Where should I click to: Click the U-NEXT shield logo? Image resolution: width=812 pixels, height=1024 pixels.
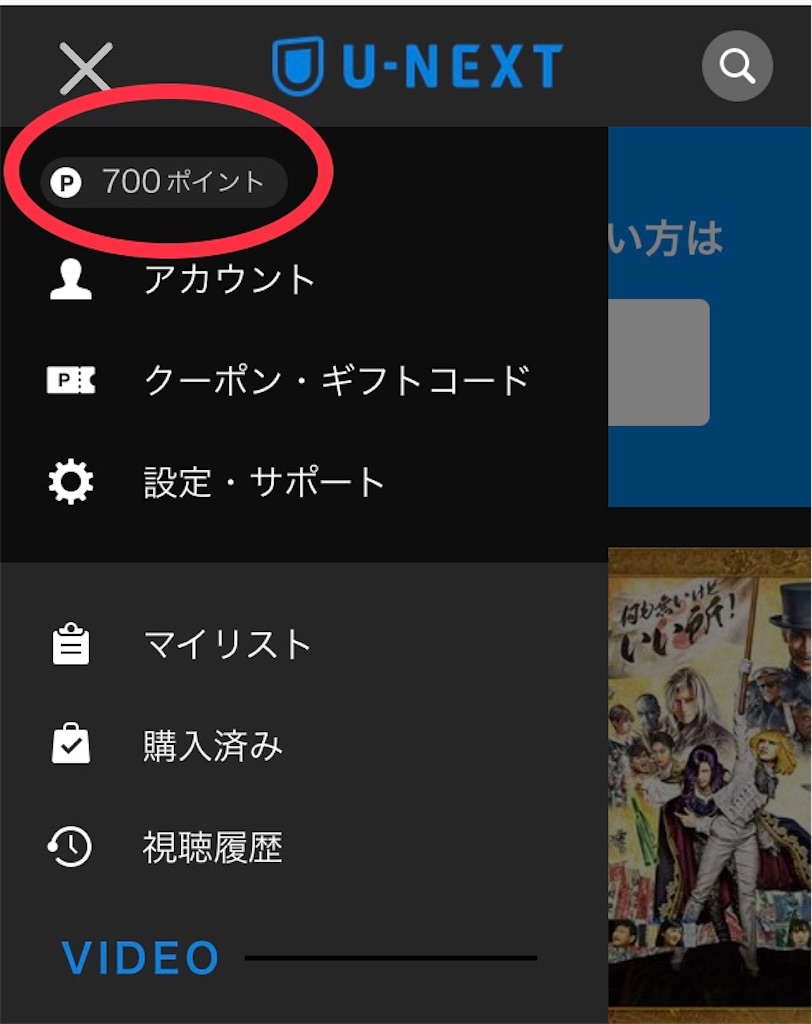coord(296,62)
